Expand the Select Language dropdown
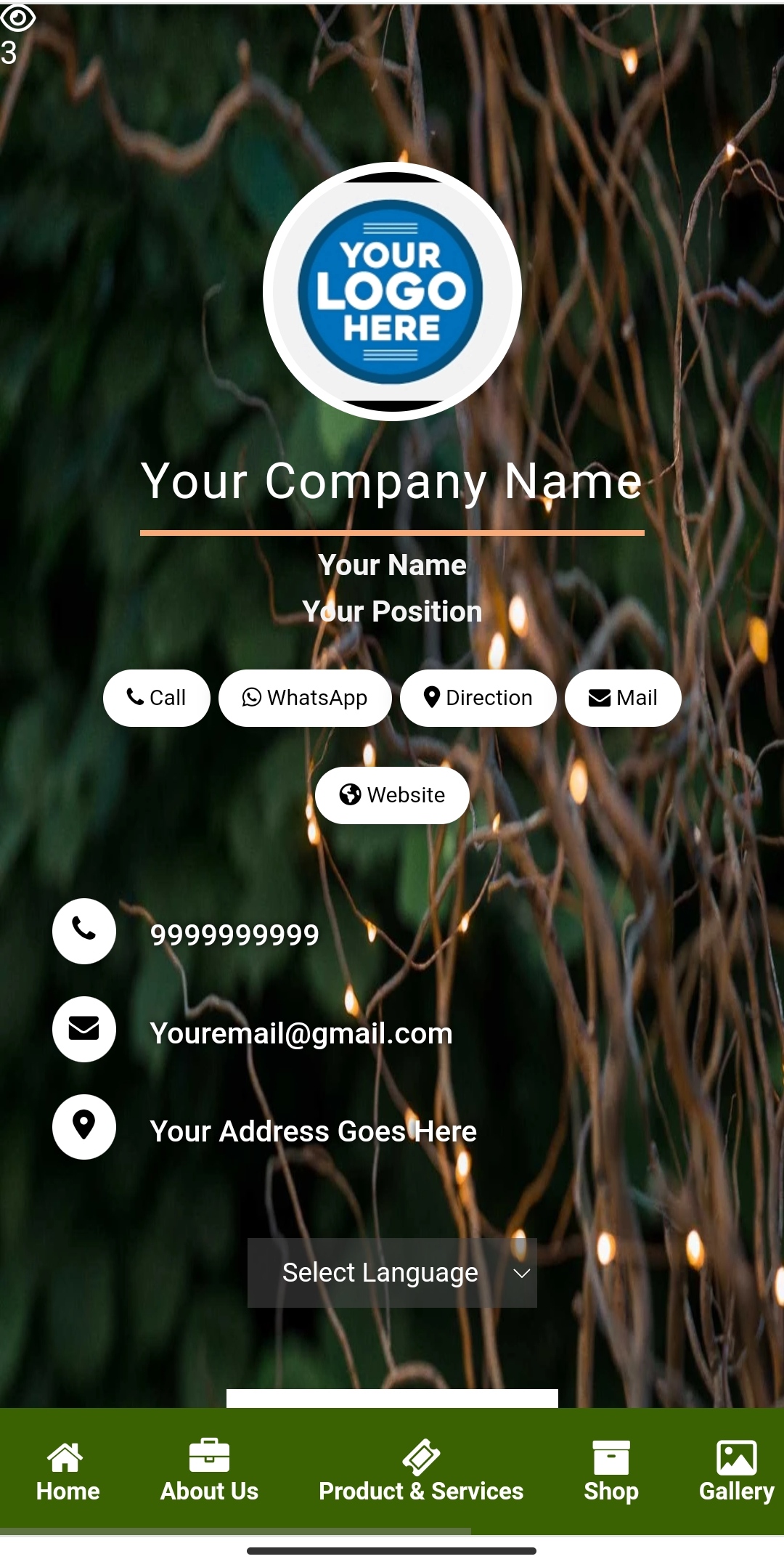This screenshot has width=784, height=1567. 392,1273
